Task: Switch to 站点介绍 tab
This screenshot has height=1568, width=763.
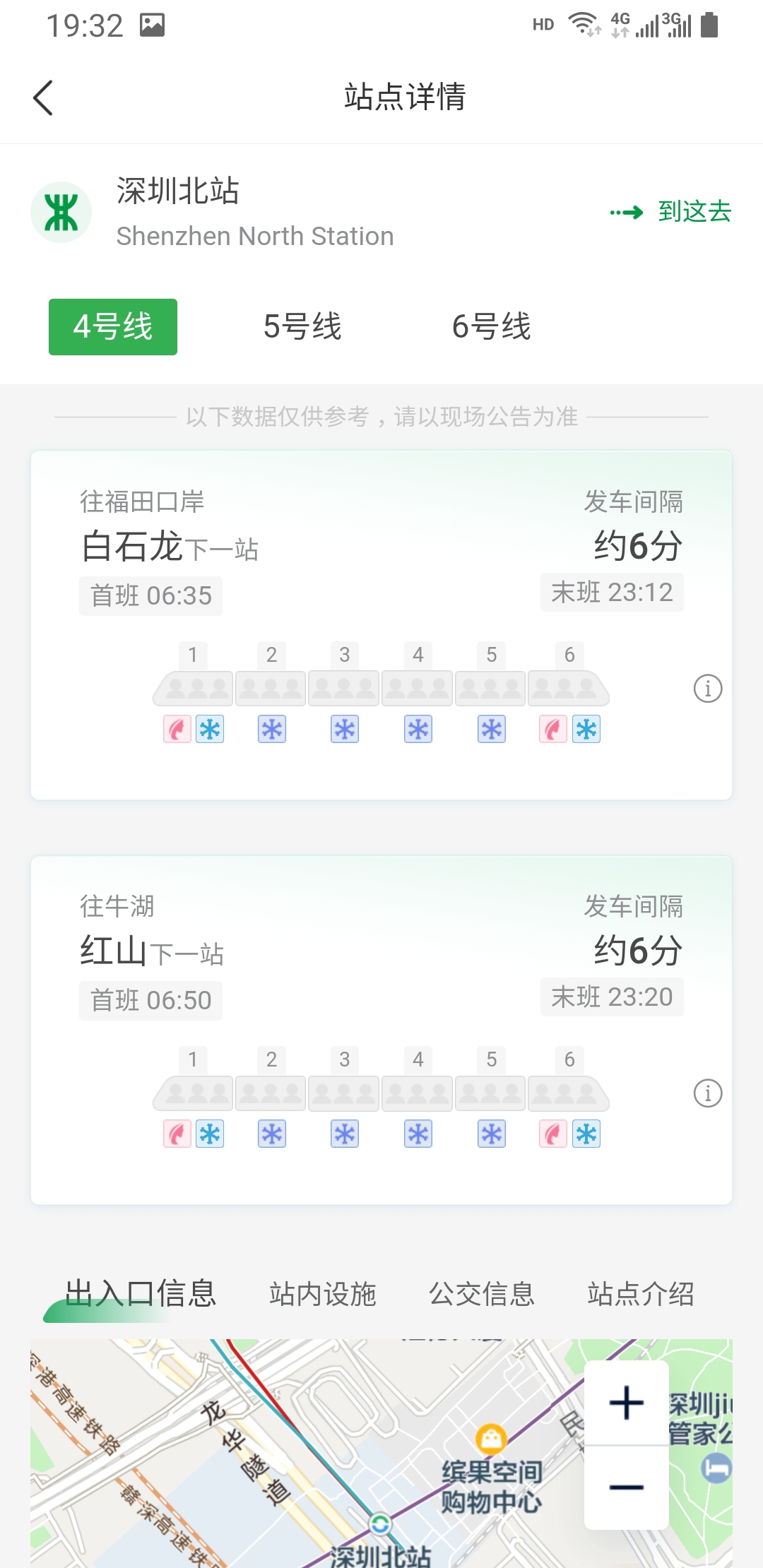Action: (x=641, y=1294)
